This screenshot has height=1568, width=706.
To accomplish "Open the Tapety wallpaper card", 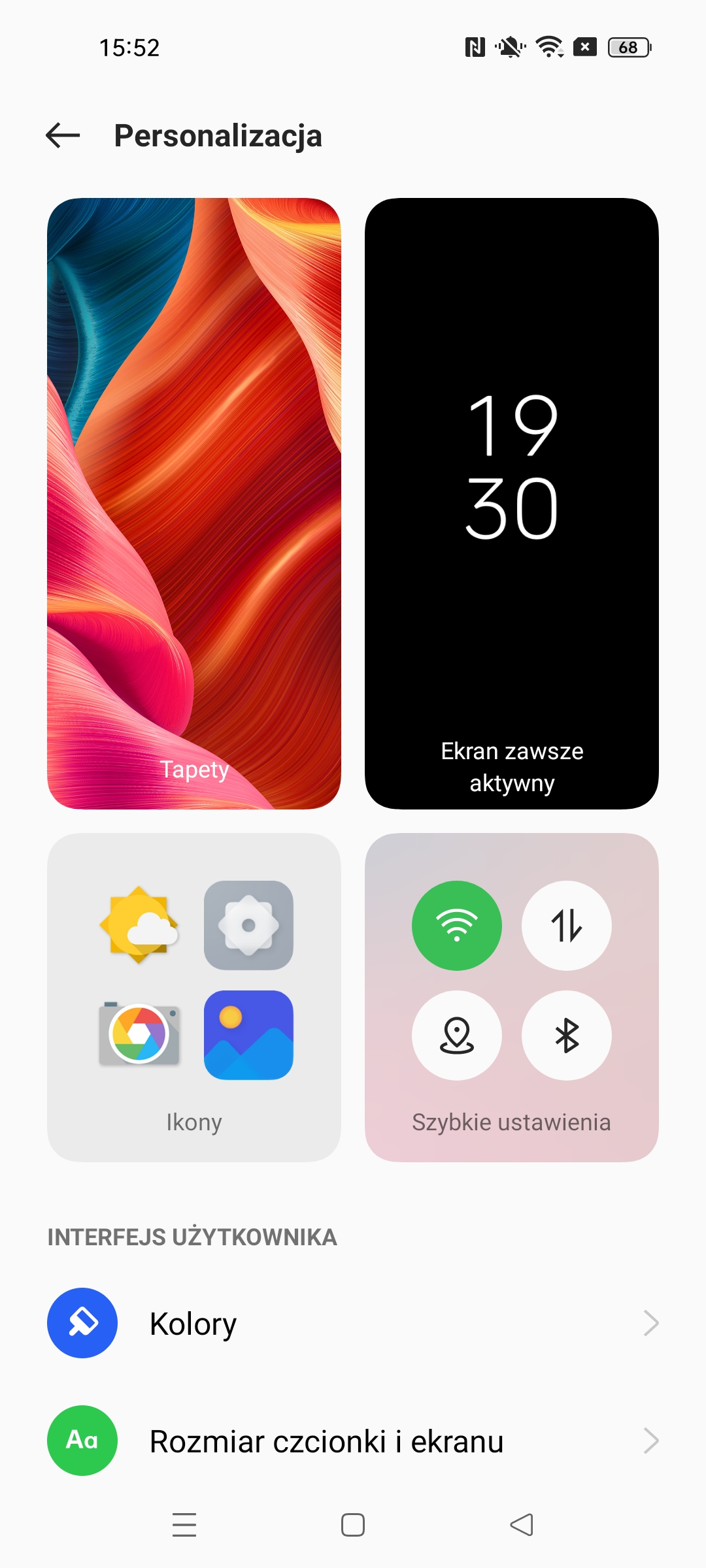I will (194, 503).
